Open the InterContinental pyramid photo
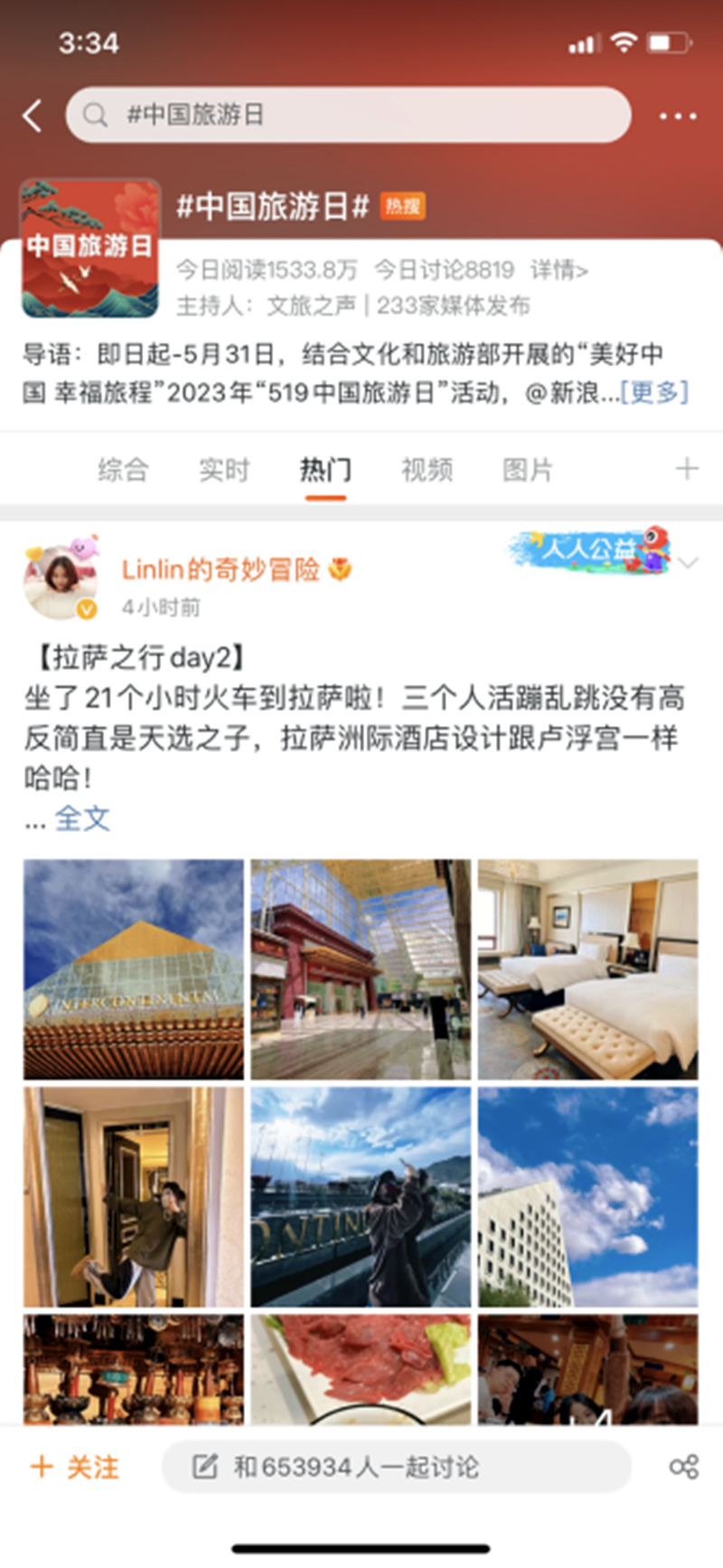The image size is (723, 1568). (x=134, y=968)
